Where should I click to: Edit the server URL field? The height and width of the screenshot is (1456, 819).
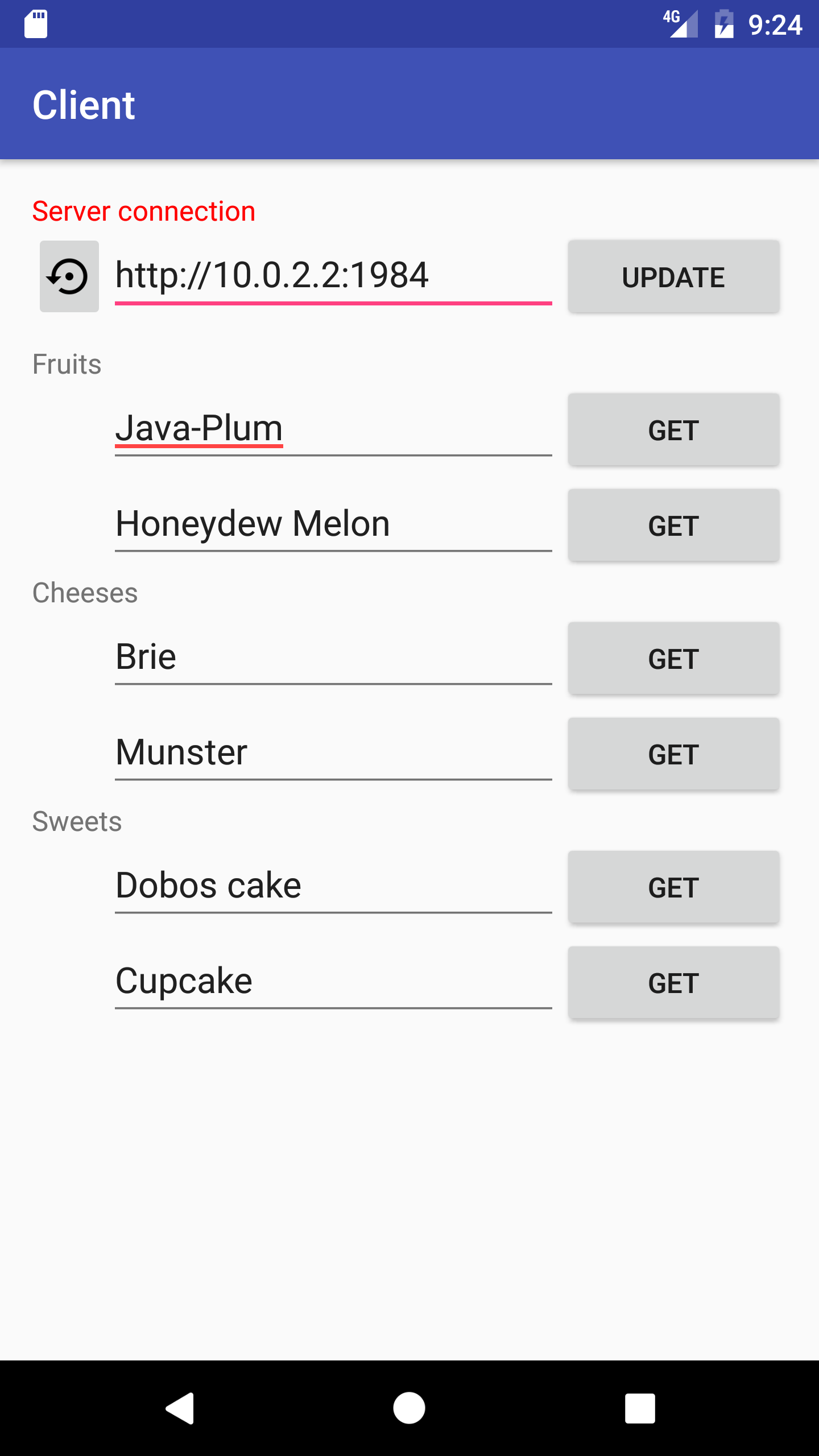[333, 275]
